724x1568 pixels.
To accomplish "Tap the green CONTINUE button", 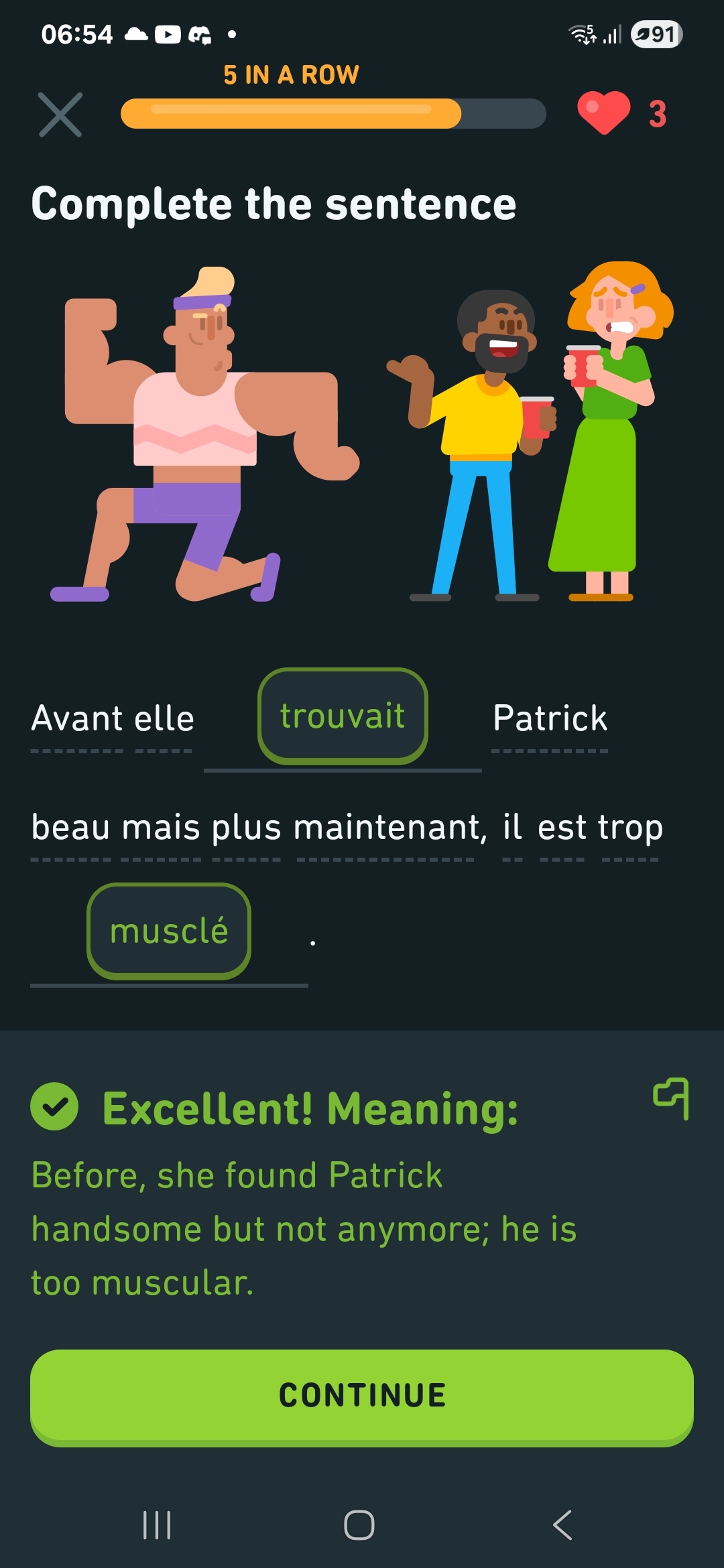I will pos(362,1396).
